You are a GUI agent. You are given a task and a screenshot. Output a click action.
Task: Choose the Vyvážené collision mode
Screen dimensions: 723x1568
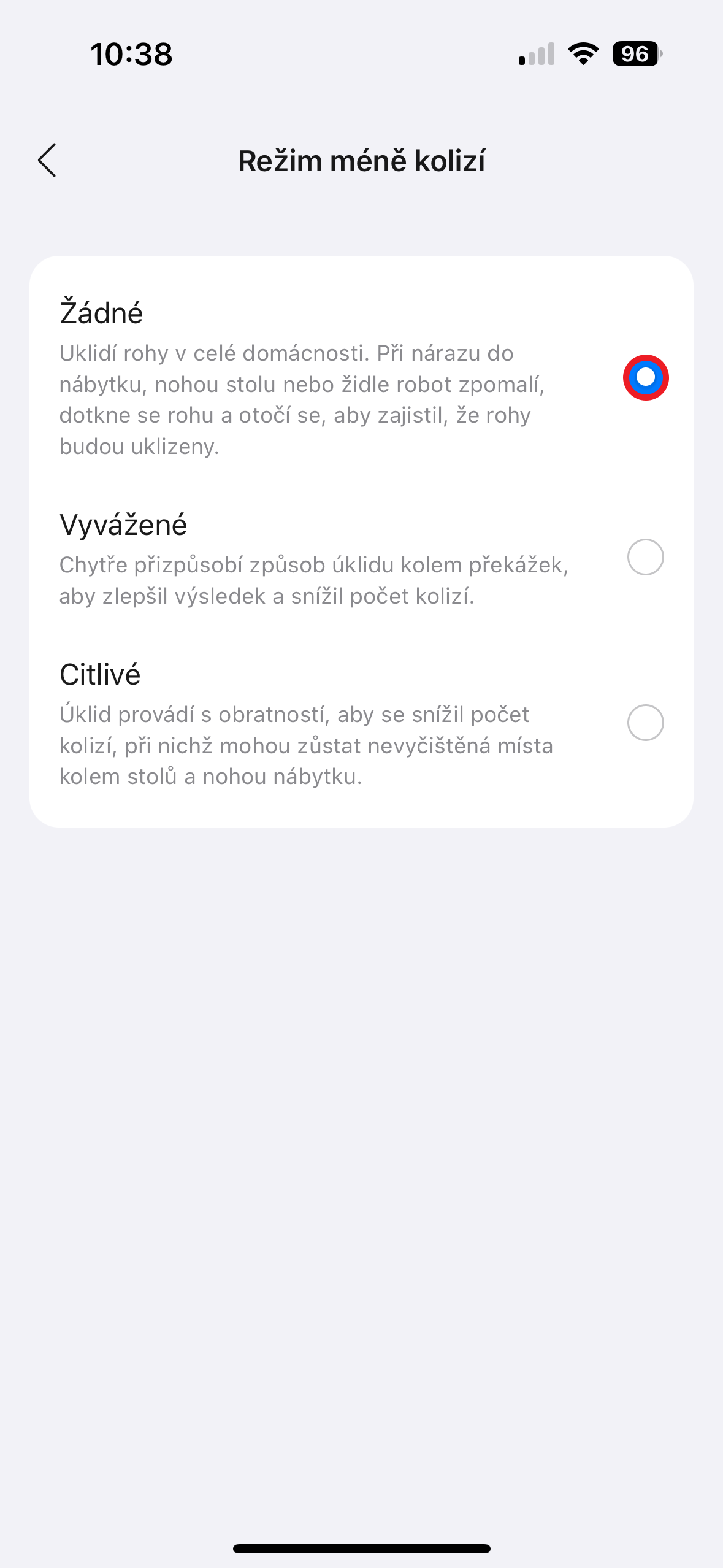coord(645,557)
